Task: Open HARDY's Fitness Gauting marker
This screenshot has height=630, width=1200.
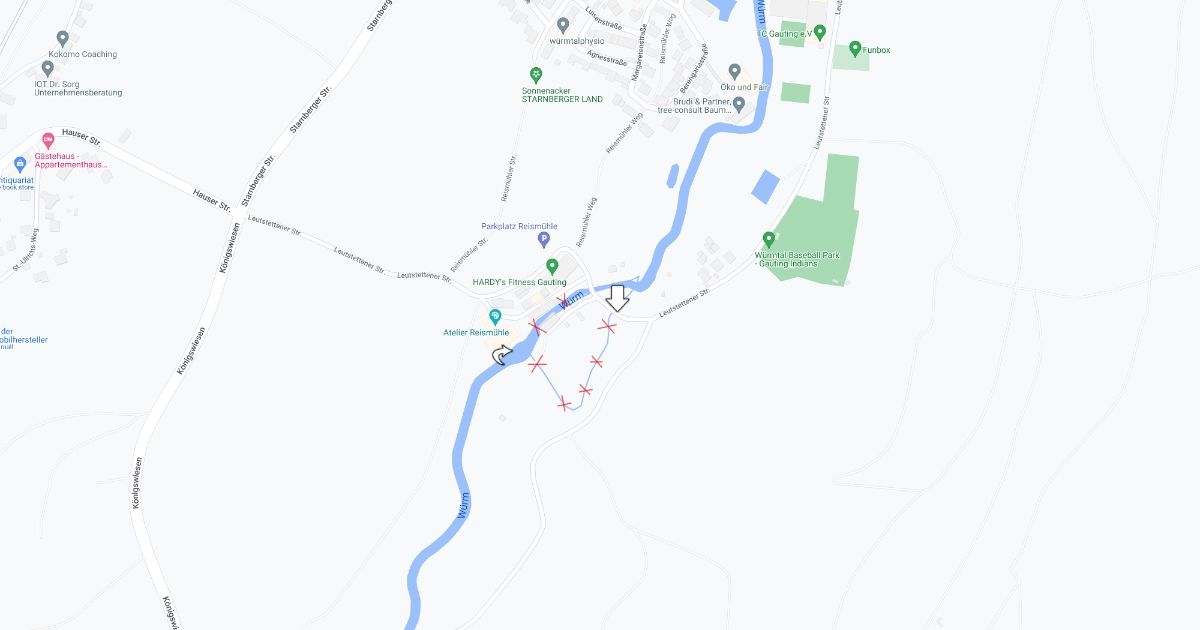Action: coord(551,266)
